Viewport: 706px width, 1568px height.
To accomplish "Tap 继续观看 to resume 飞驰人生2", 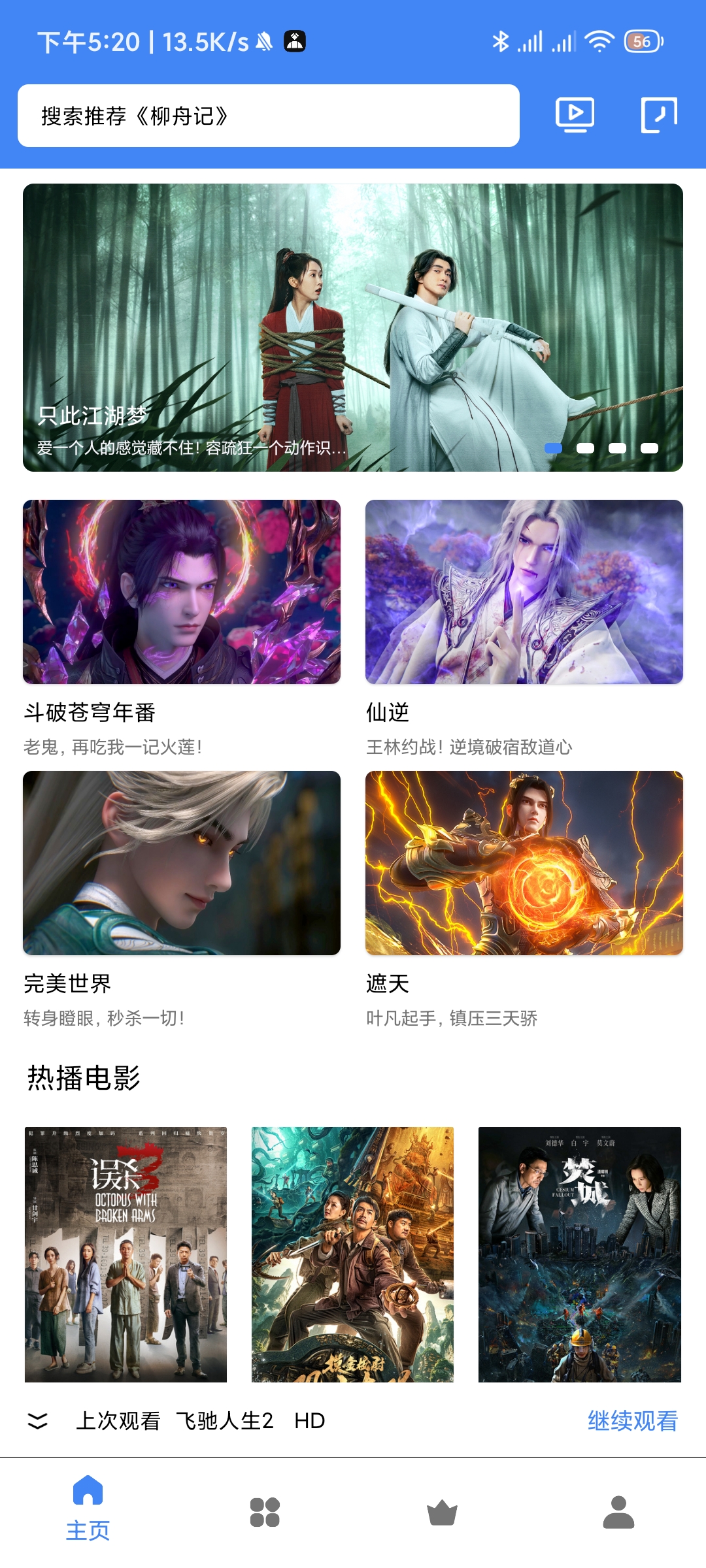I will point(633,1420).
